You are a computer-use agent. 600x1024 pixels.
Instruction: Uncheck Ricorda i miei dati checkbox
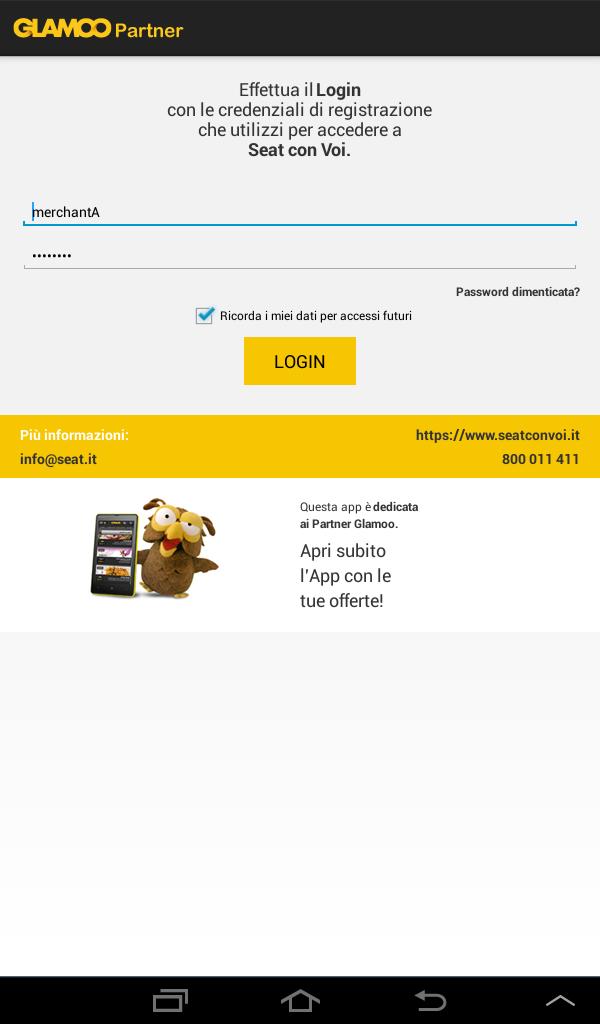click(205, 316)
